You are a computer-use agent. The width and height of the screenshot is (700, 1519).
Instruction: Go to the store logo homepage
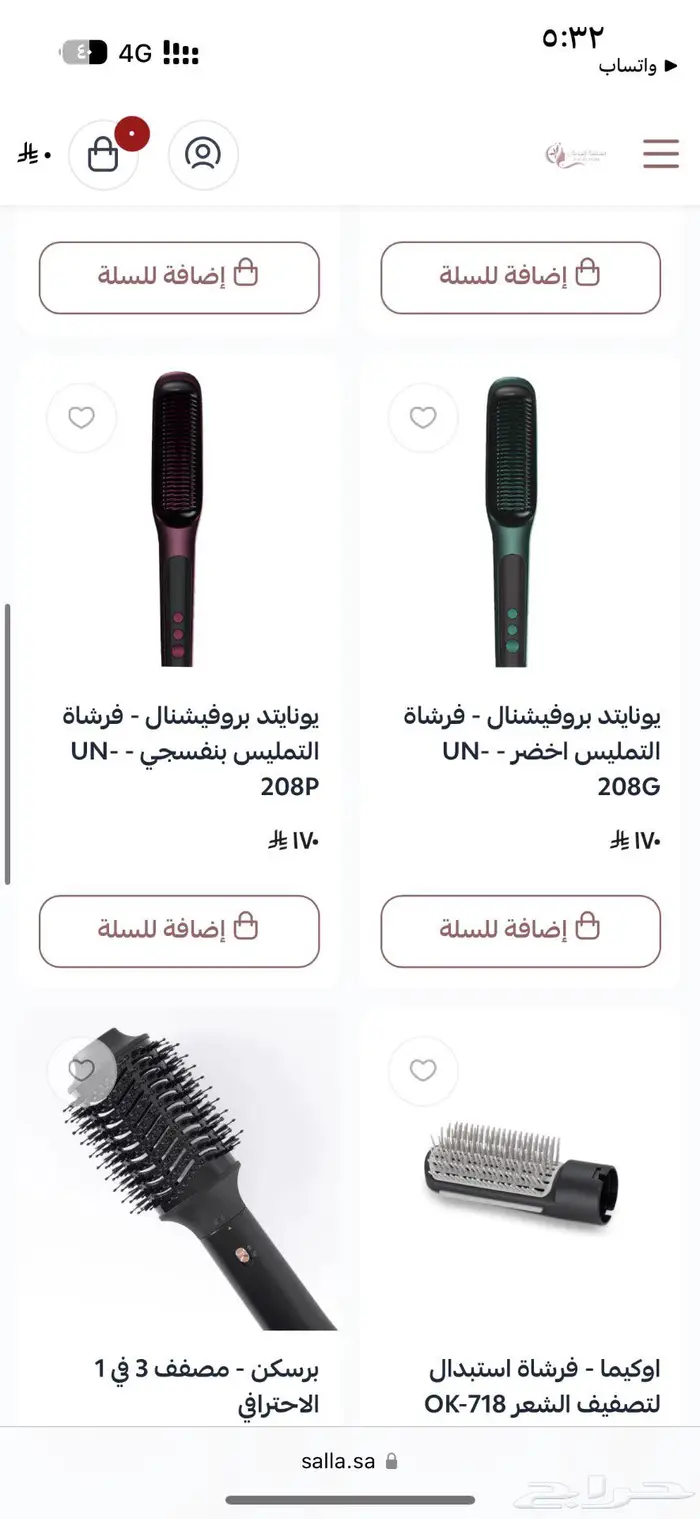576,154
